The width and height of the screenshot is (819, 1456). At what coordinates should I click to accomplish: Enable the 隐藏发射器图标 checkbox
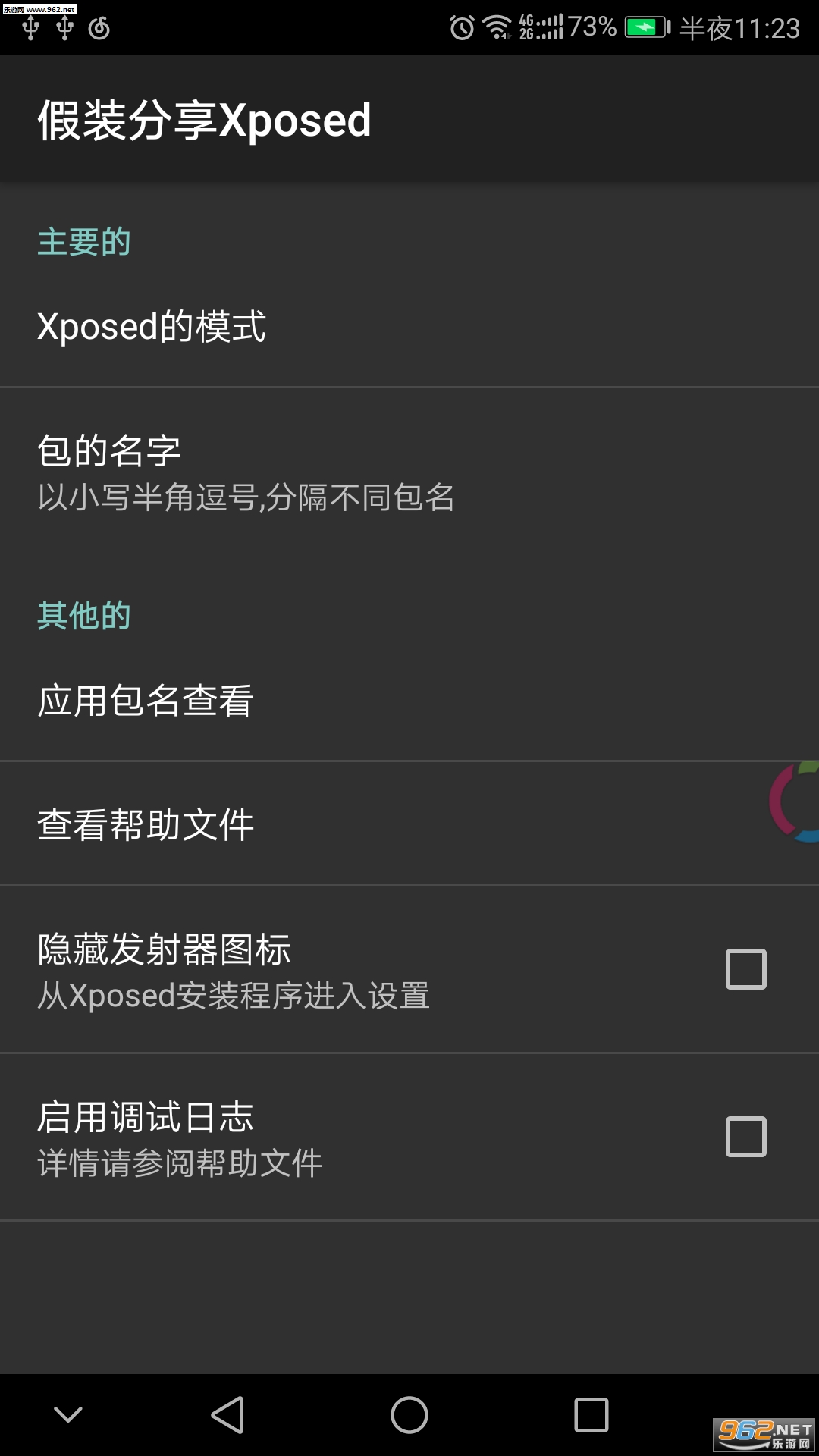(x=746, y=969)
